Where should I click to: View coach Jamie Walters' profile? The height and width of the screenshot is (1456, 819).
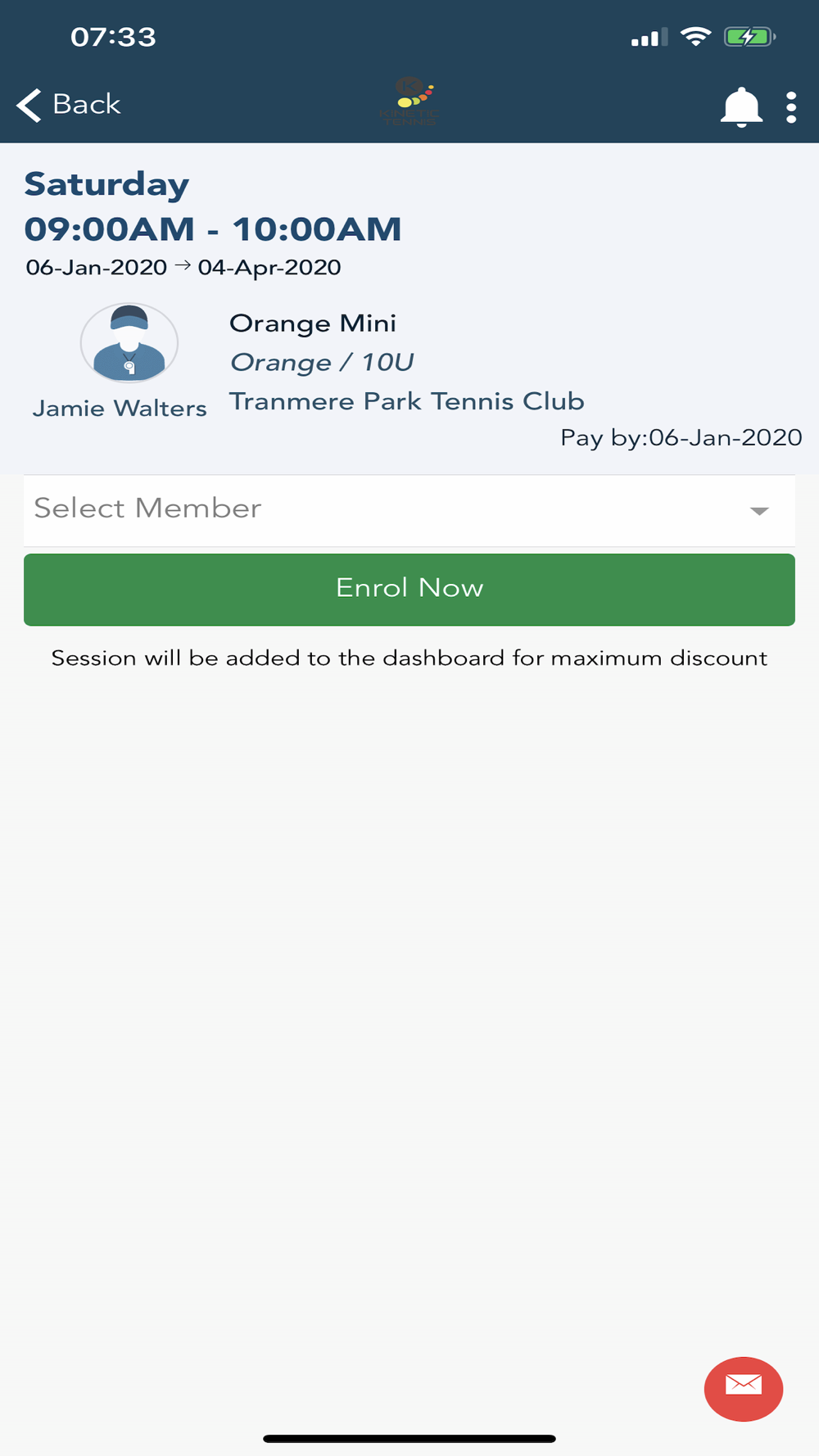(x=129, y=344)
